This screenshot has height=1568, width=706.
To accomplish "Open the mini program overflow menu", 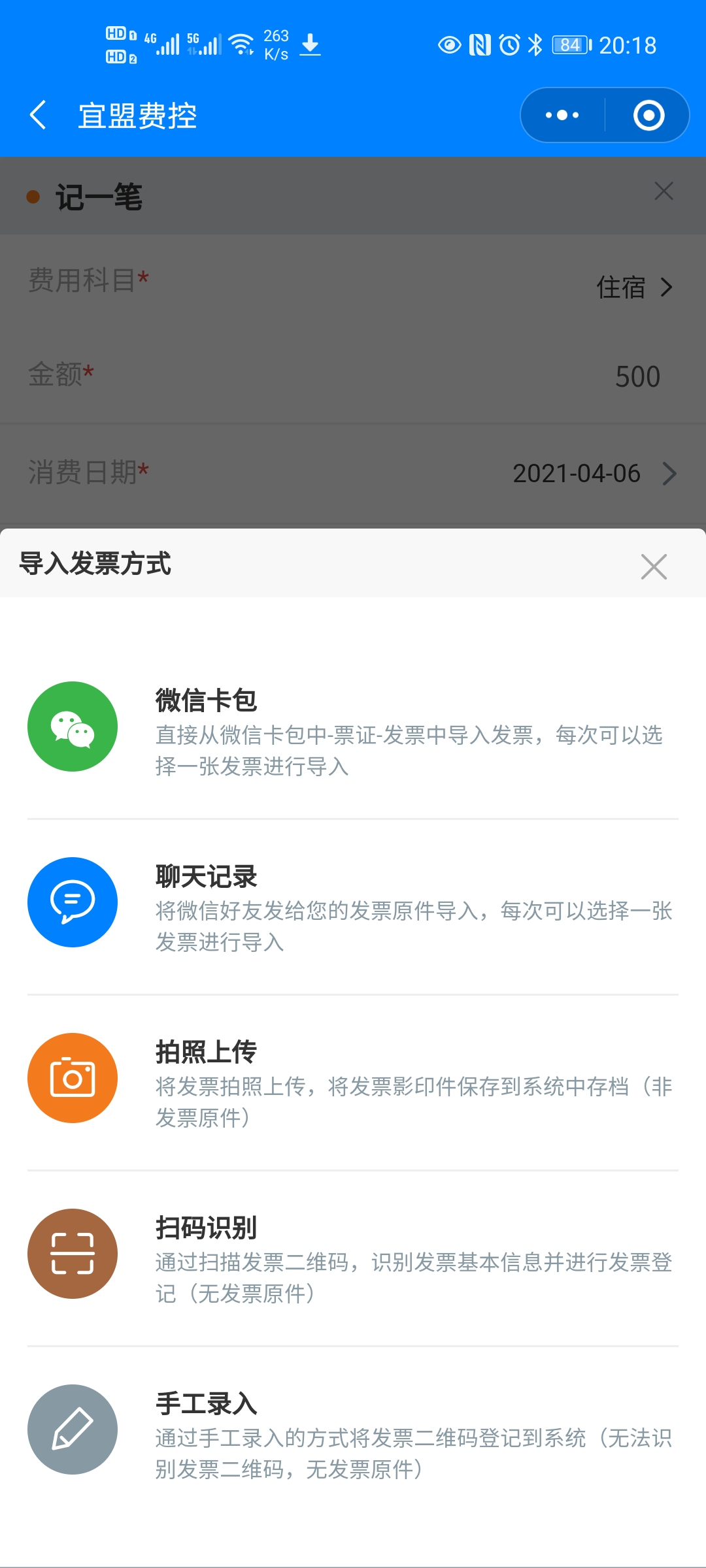I will point(562,115).
